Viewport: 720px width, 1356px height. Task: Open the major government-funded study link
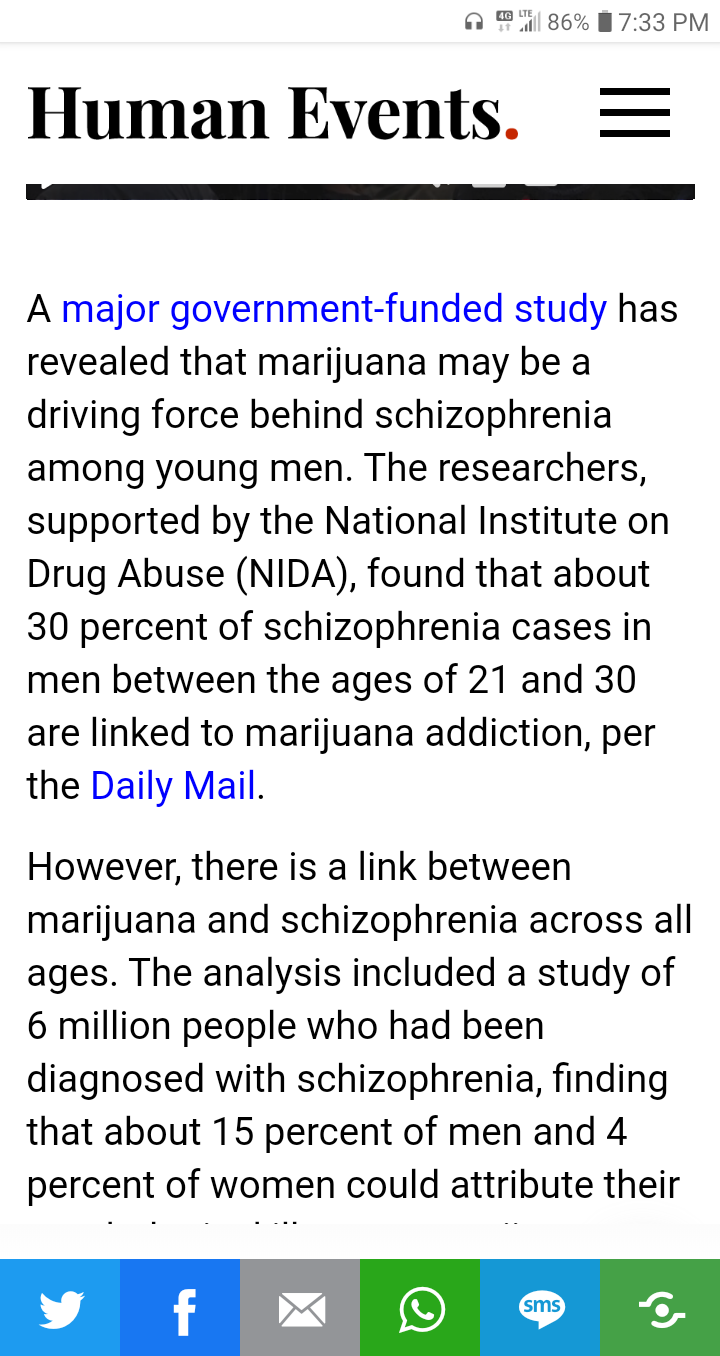(334, 309)
